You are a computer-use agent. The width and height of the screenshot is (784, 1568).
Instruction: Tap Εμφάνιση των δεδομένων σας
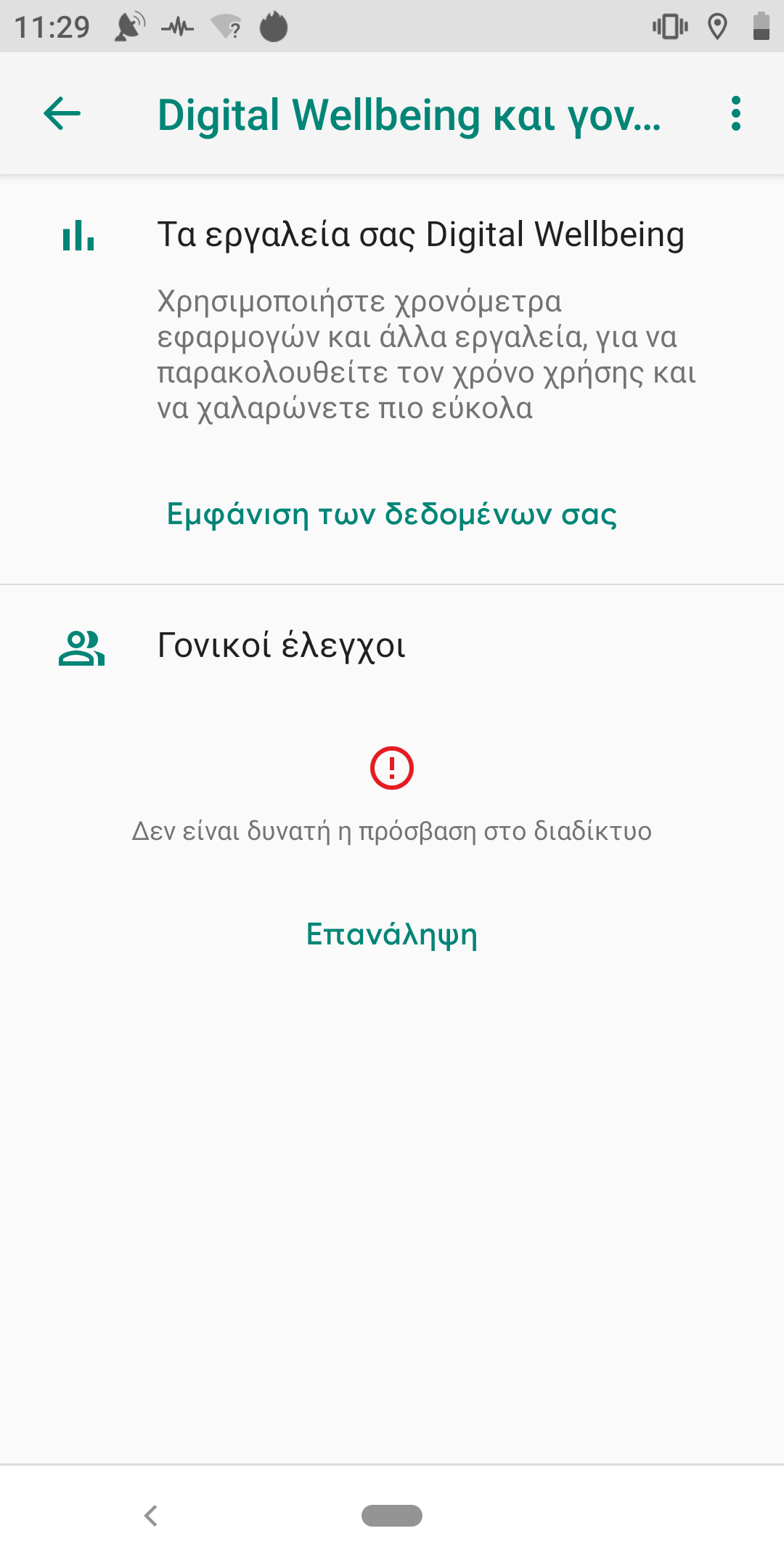coord(392,514)
